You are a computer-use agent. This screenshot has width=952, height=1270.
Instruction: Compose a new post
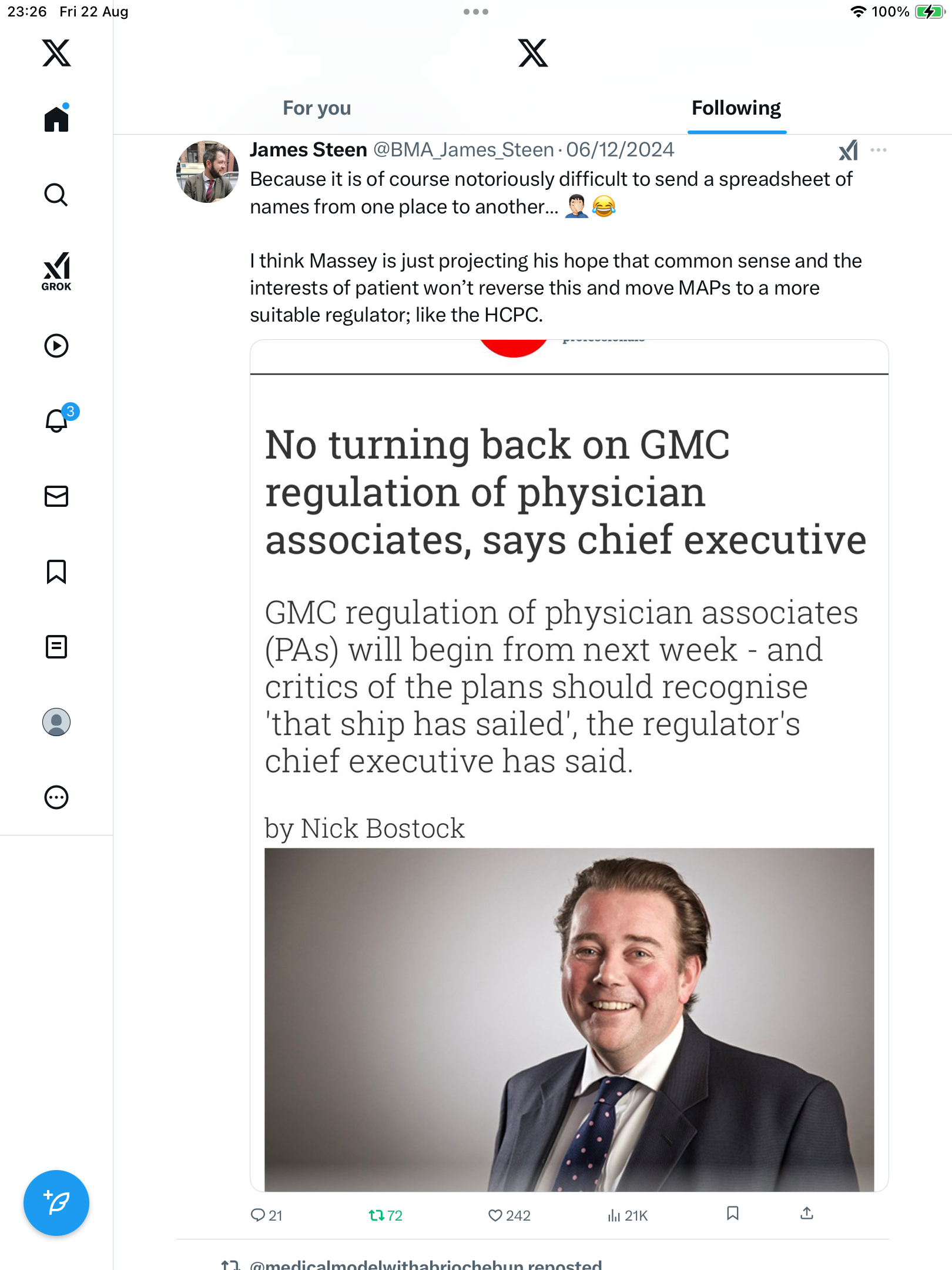[56, 1202]
